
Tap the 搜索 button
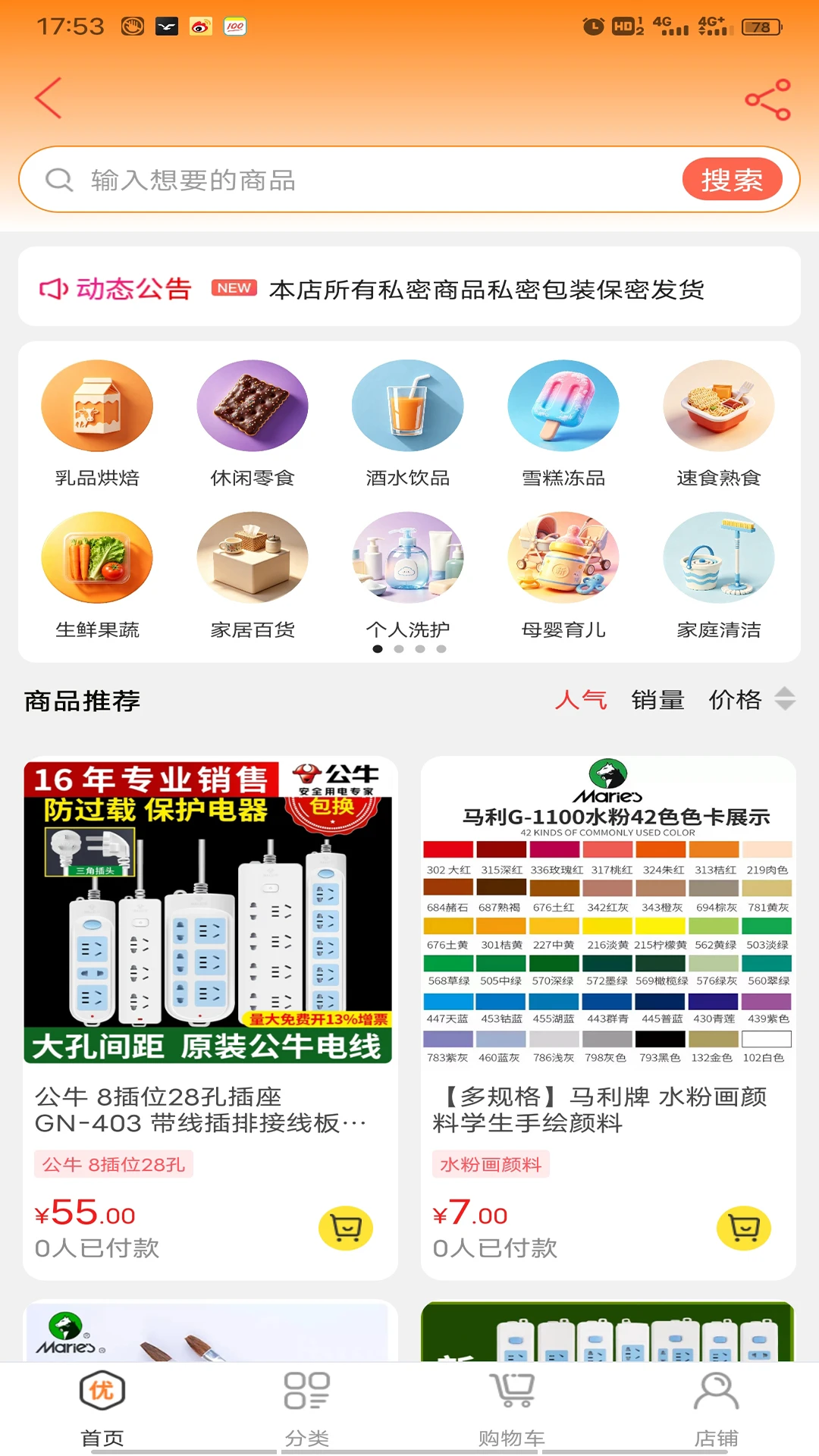pos(732,180)
